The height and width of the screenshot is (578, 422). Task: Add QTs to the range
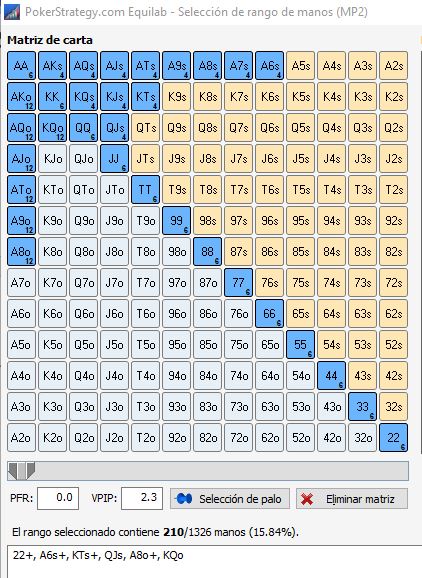(145, 128)
